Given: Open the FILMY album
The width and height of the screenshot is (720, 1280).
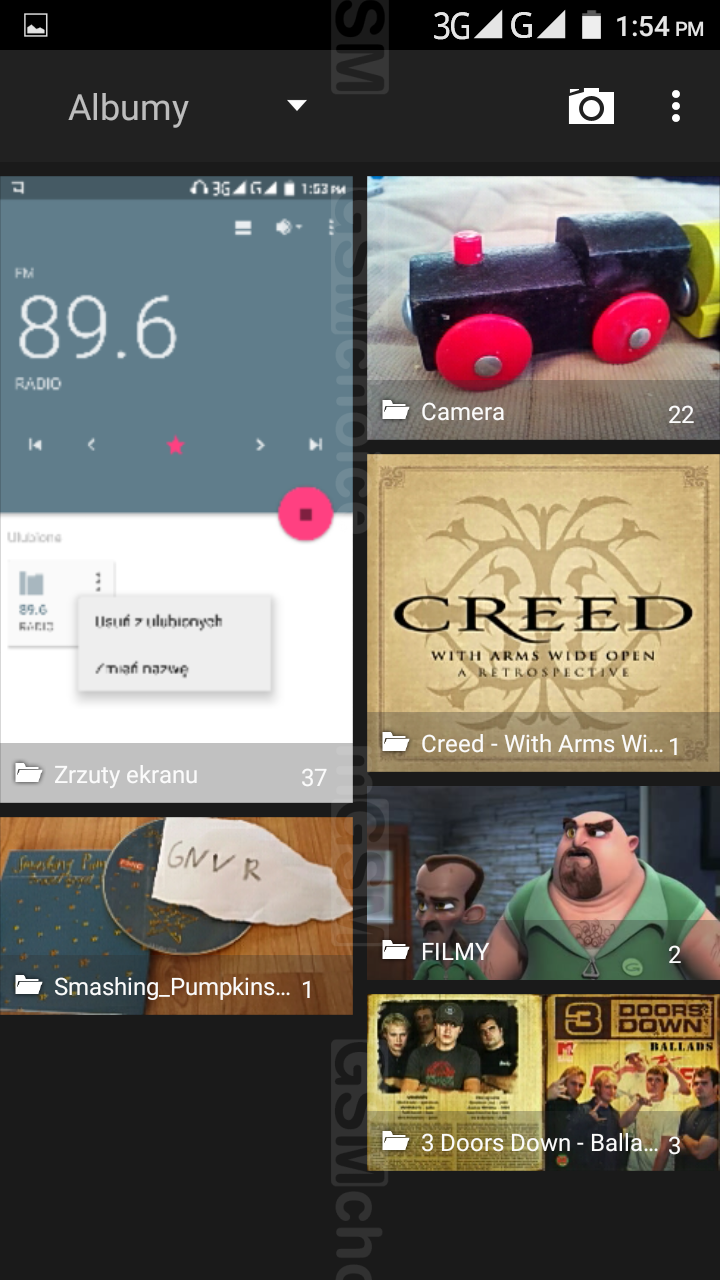Looking at the screenshot, I should point(543,882).
